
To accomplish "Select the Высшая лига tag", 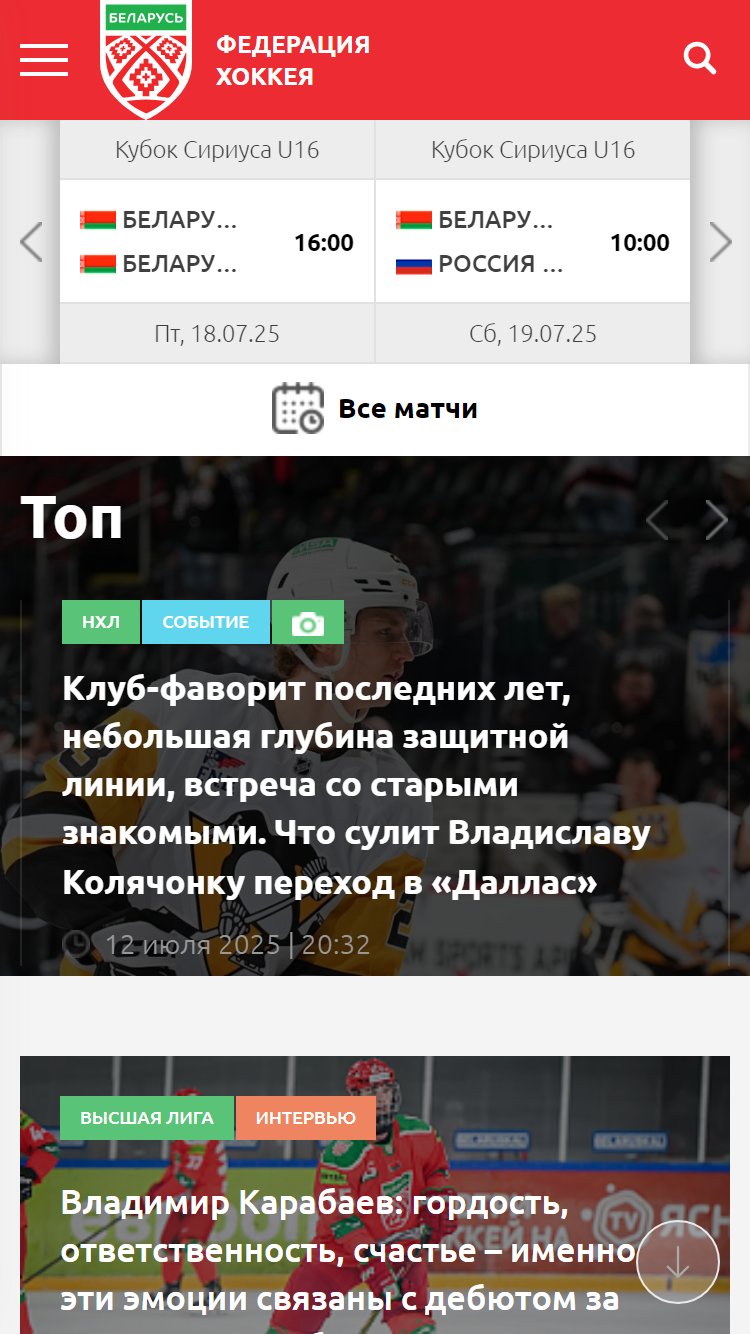I will pos(147,1118).
